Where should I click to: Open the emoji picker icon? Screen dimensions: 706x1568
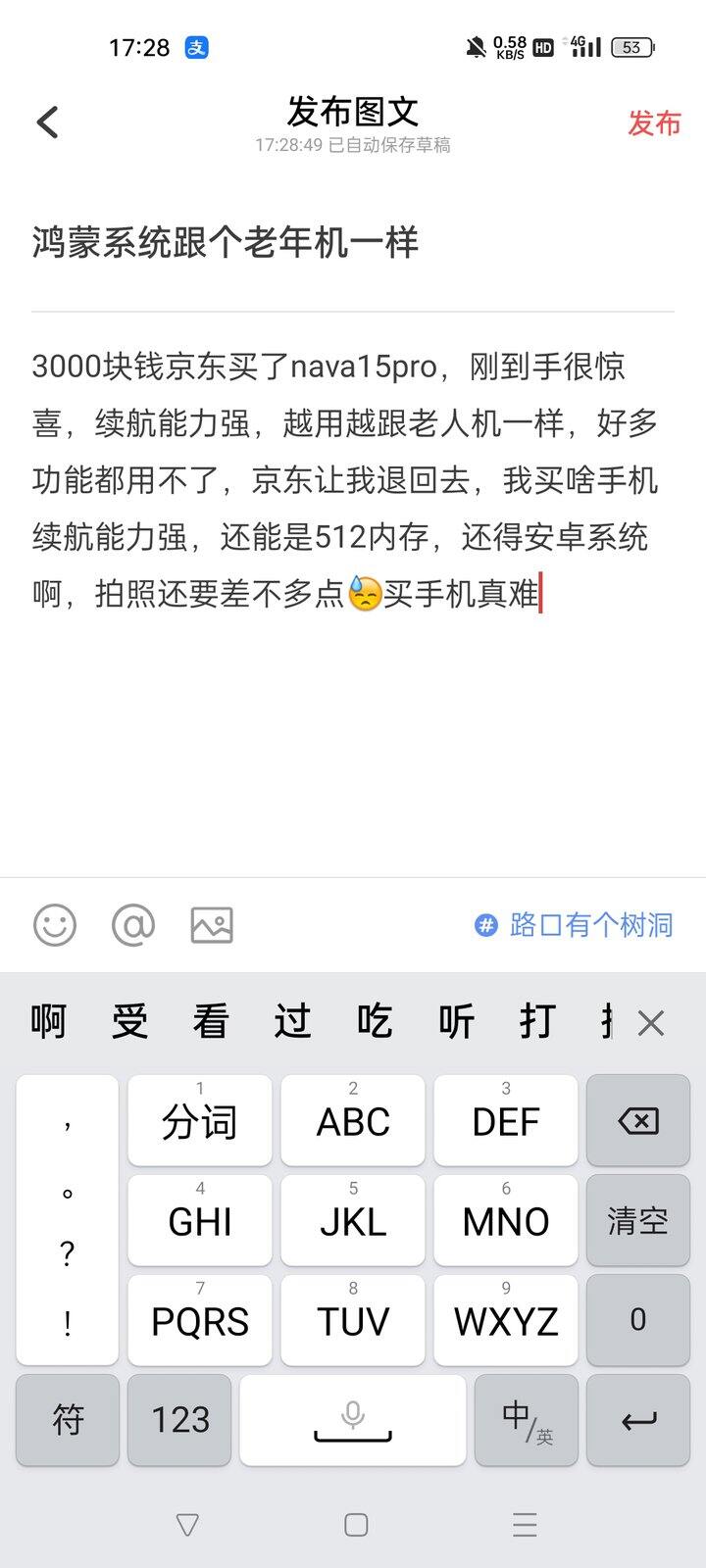(54, 924)
